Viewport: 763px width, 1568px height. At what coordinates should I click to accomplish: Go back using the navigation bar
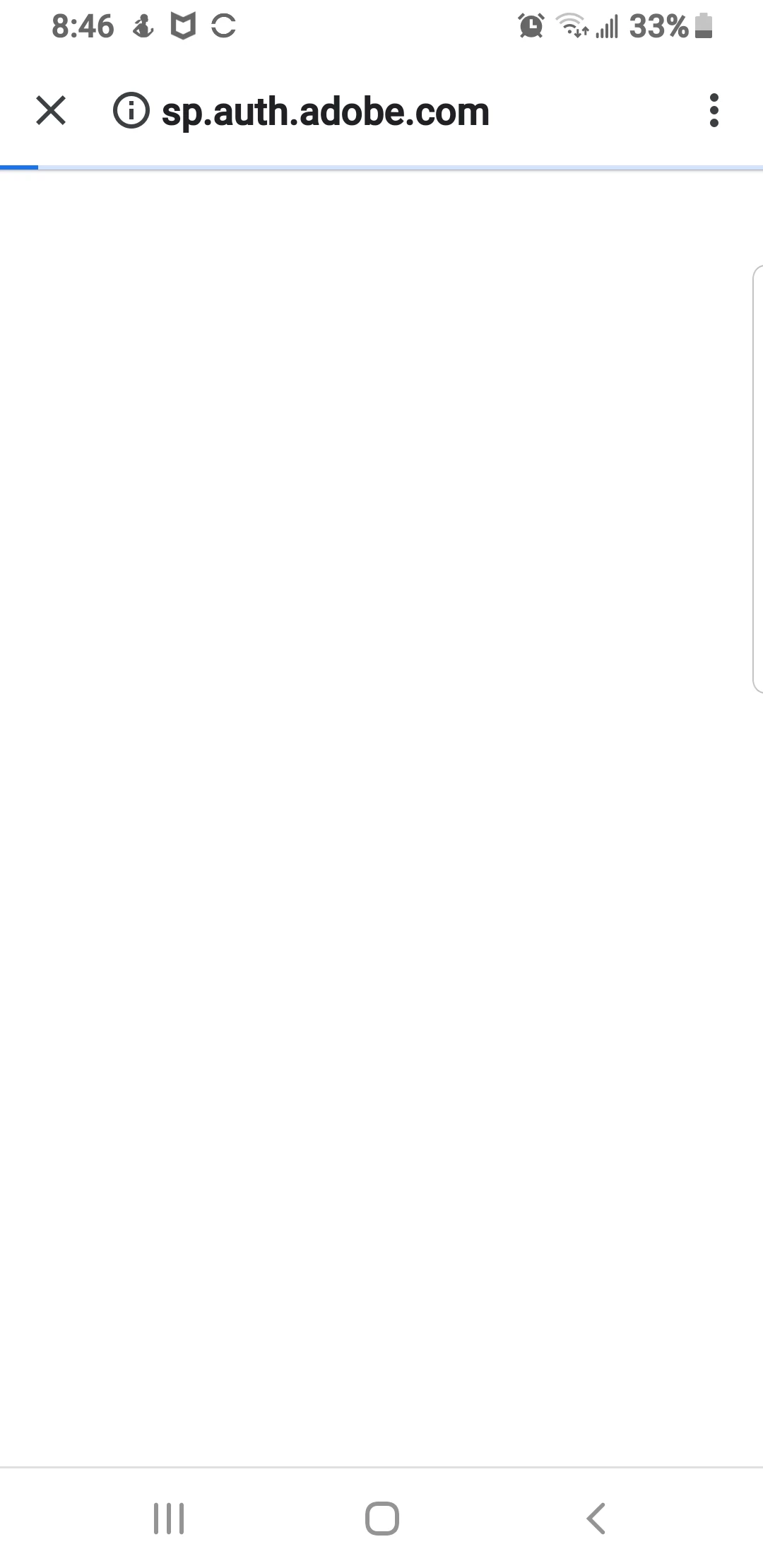pos(596,1518)
